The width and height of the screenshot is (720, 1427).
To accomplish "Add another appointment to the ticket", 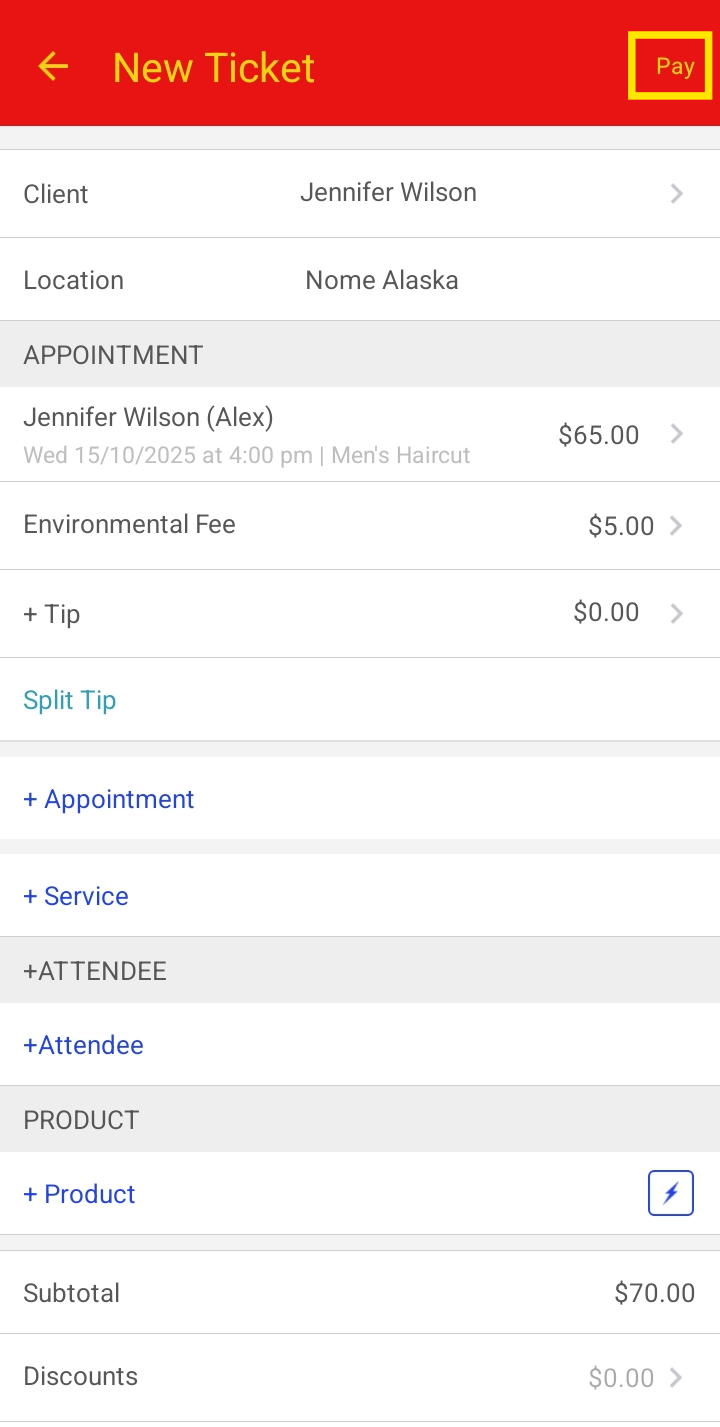I will point(109,799).
